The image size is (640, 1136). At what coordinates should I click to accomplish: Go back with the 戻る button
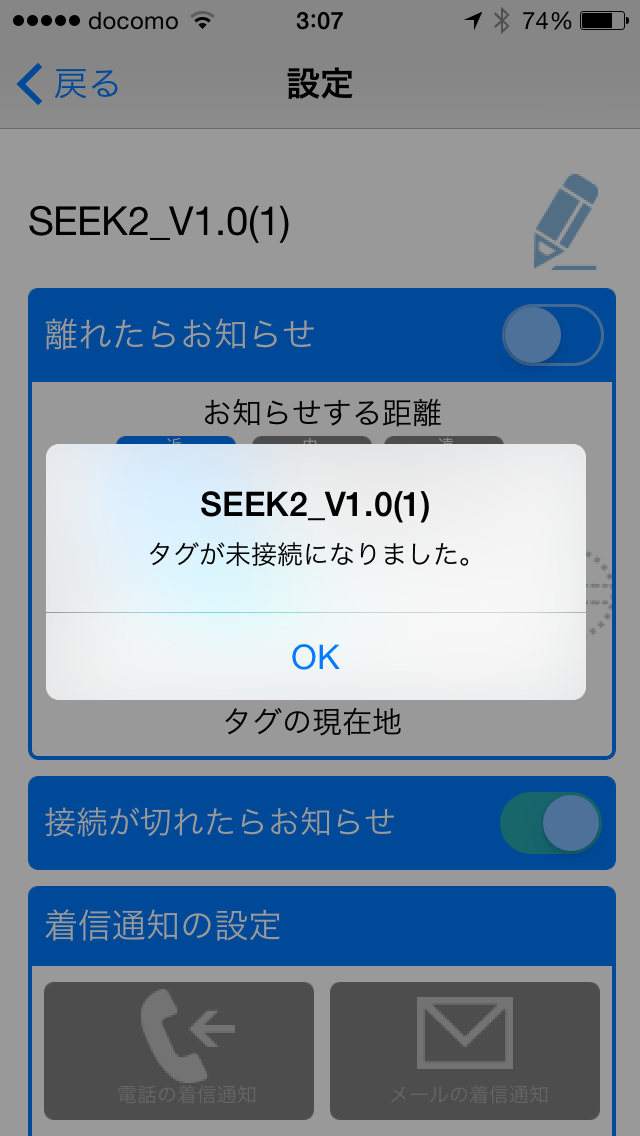click(68, 84)
